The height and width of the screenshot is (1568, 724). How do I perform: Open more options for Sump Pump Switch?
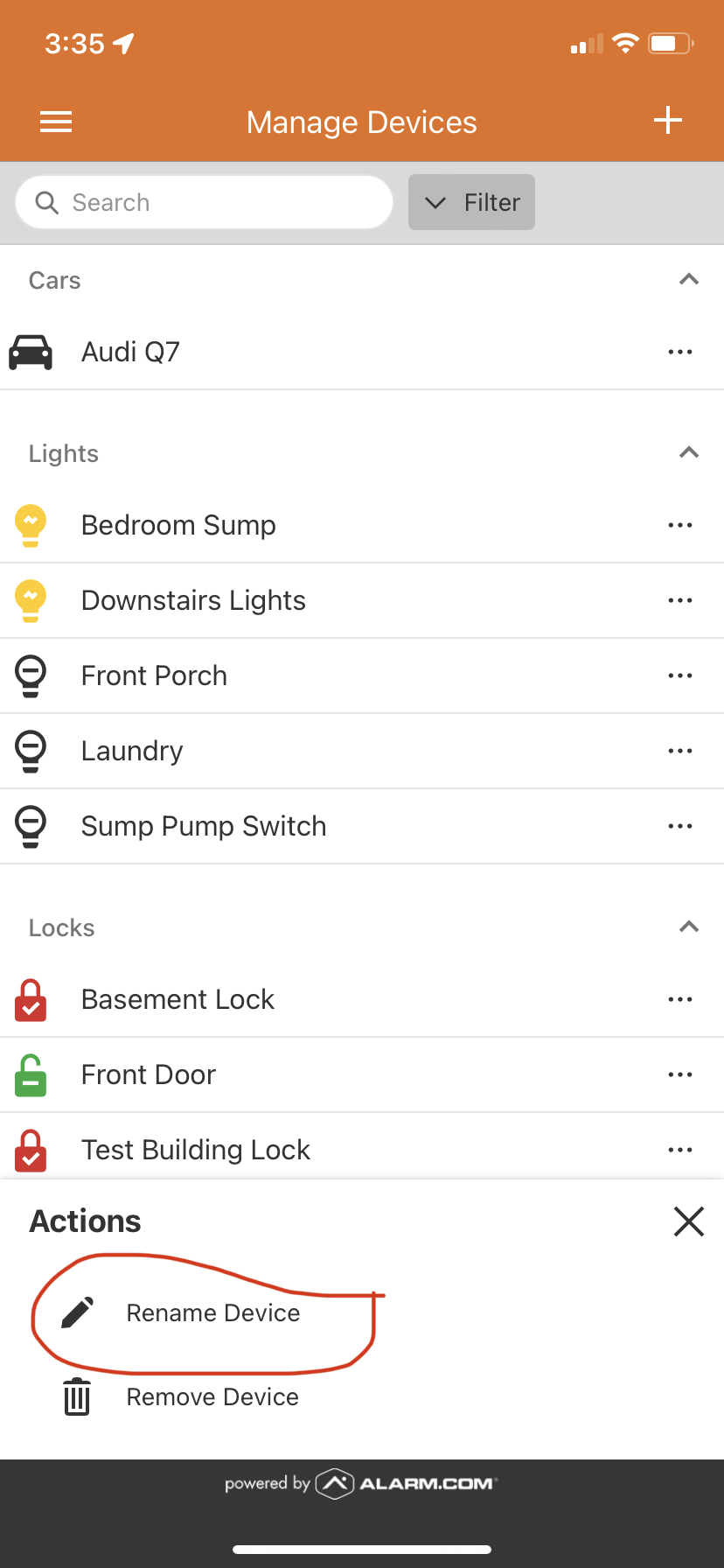[680, 826]
